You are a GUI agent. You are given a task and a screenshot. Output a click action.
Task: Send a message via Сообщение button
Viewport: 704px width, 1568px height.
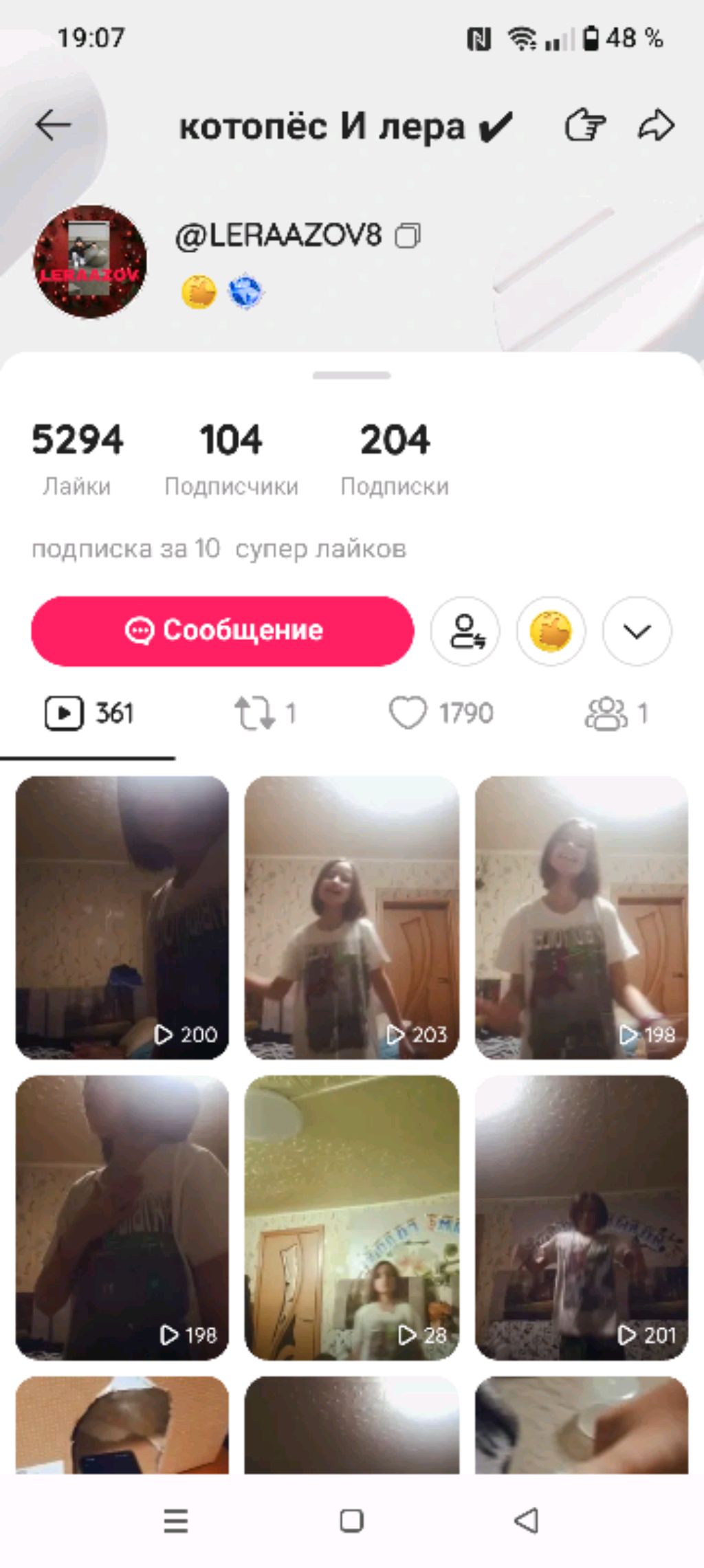[223, 630]
